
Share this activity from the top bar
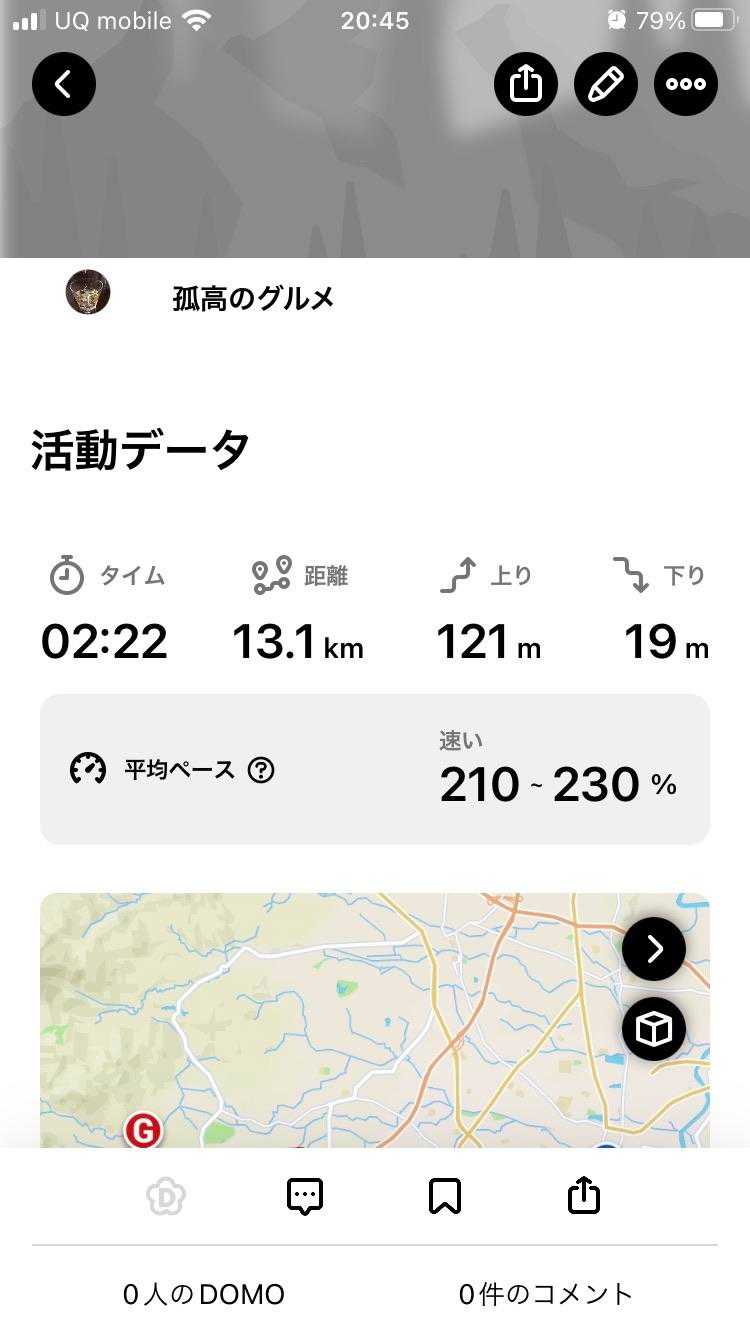(526, 84)
